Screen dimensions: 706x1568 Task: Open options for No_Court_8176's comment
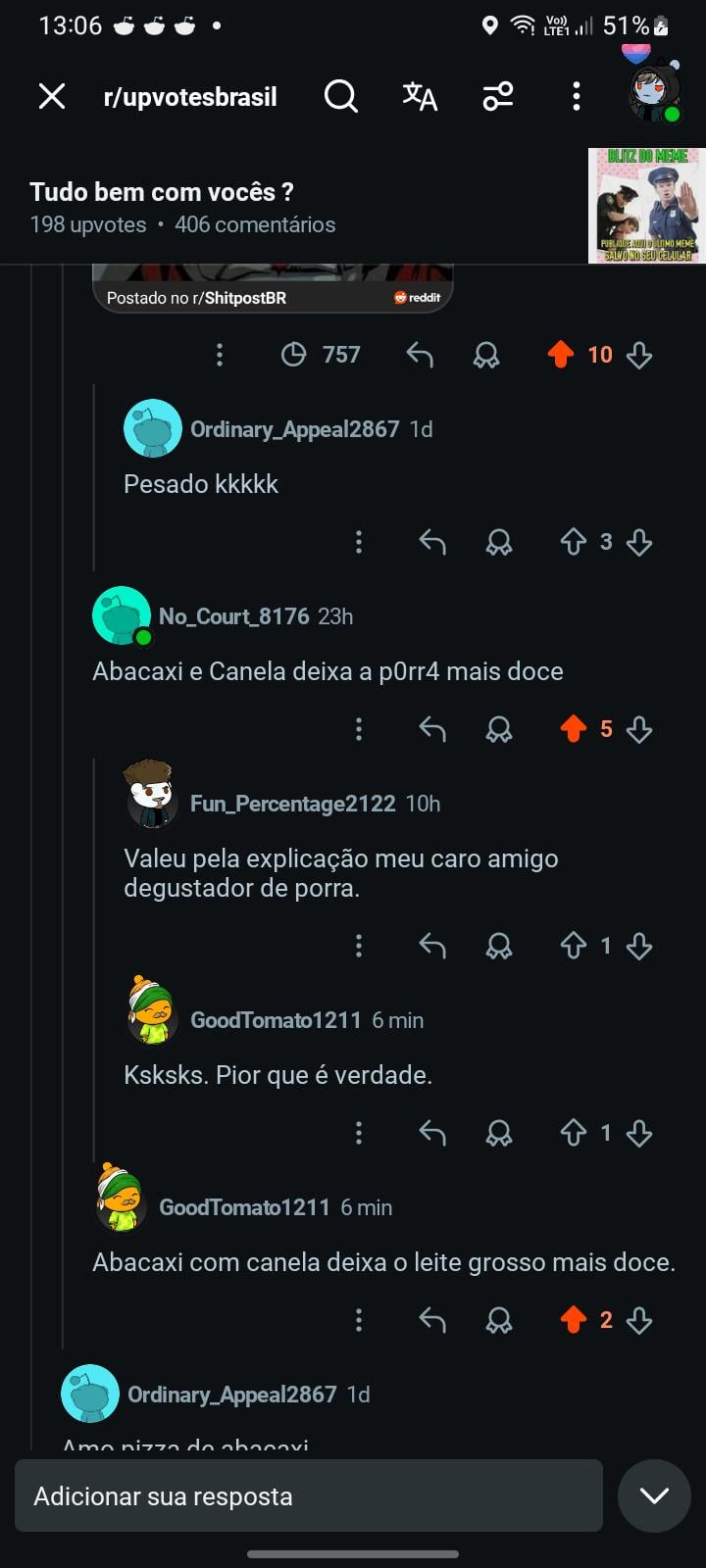[x=359, y=729]
